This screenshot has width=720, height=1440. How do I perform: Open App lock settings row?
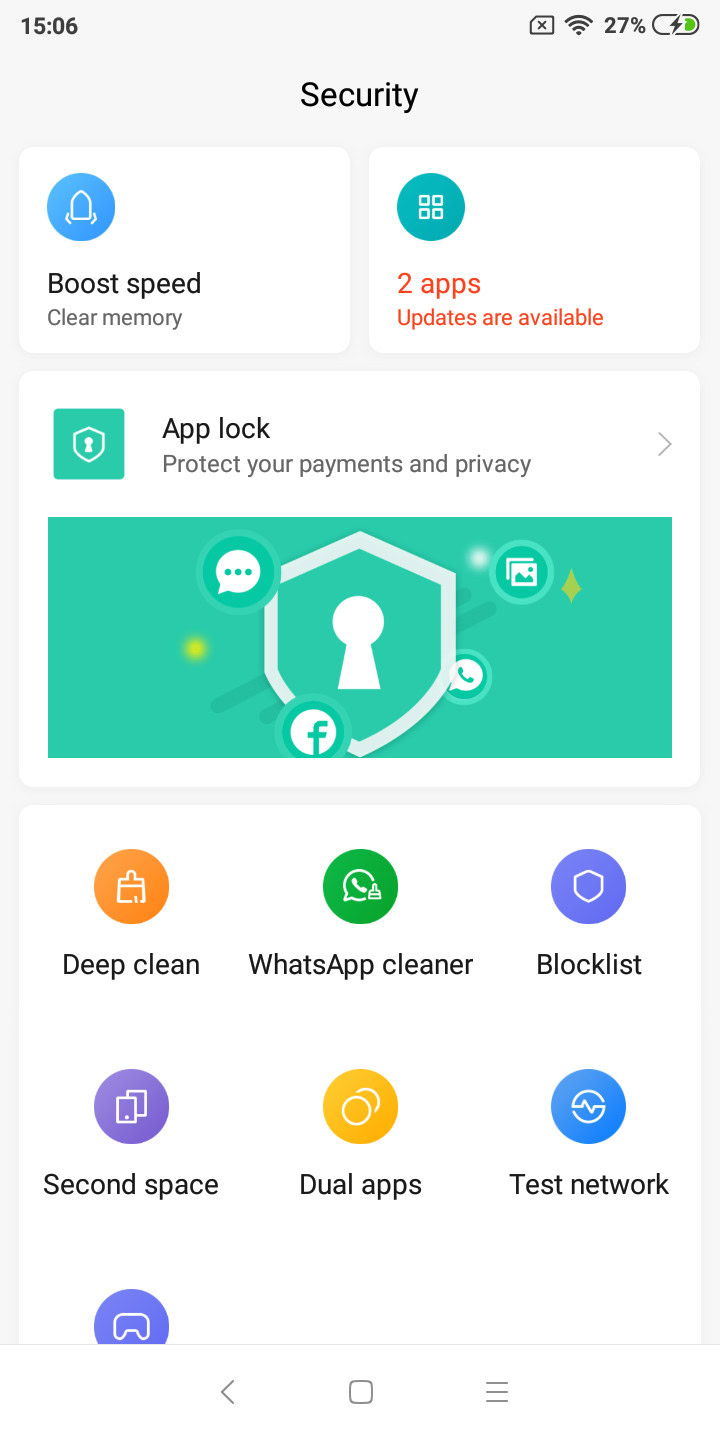[x=360, y=444]
